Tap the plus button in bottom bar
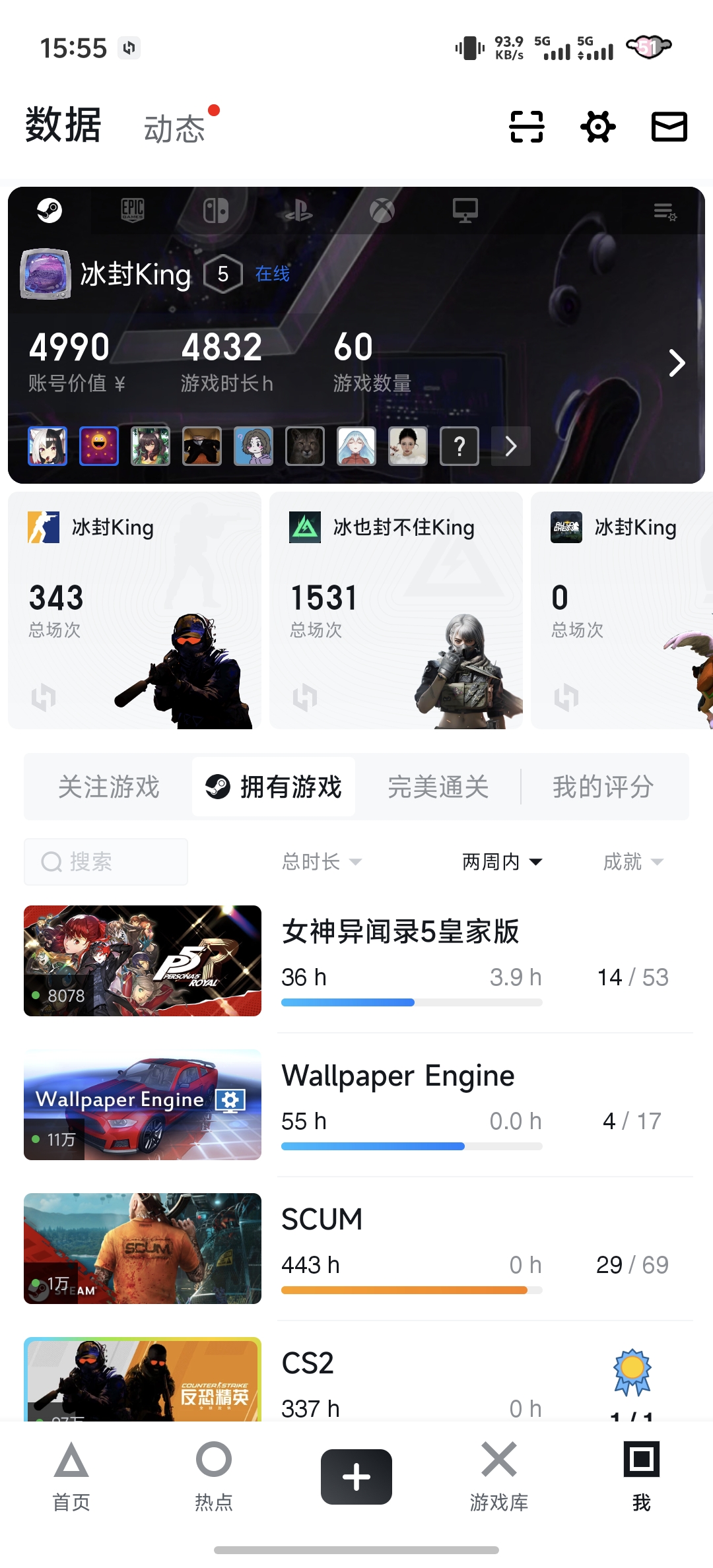 pos(356,1477)
